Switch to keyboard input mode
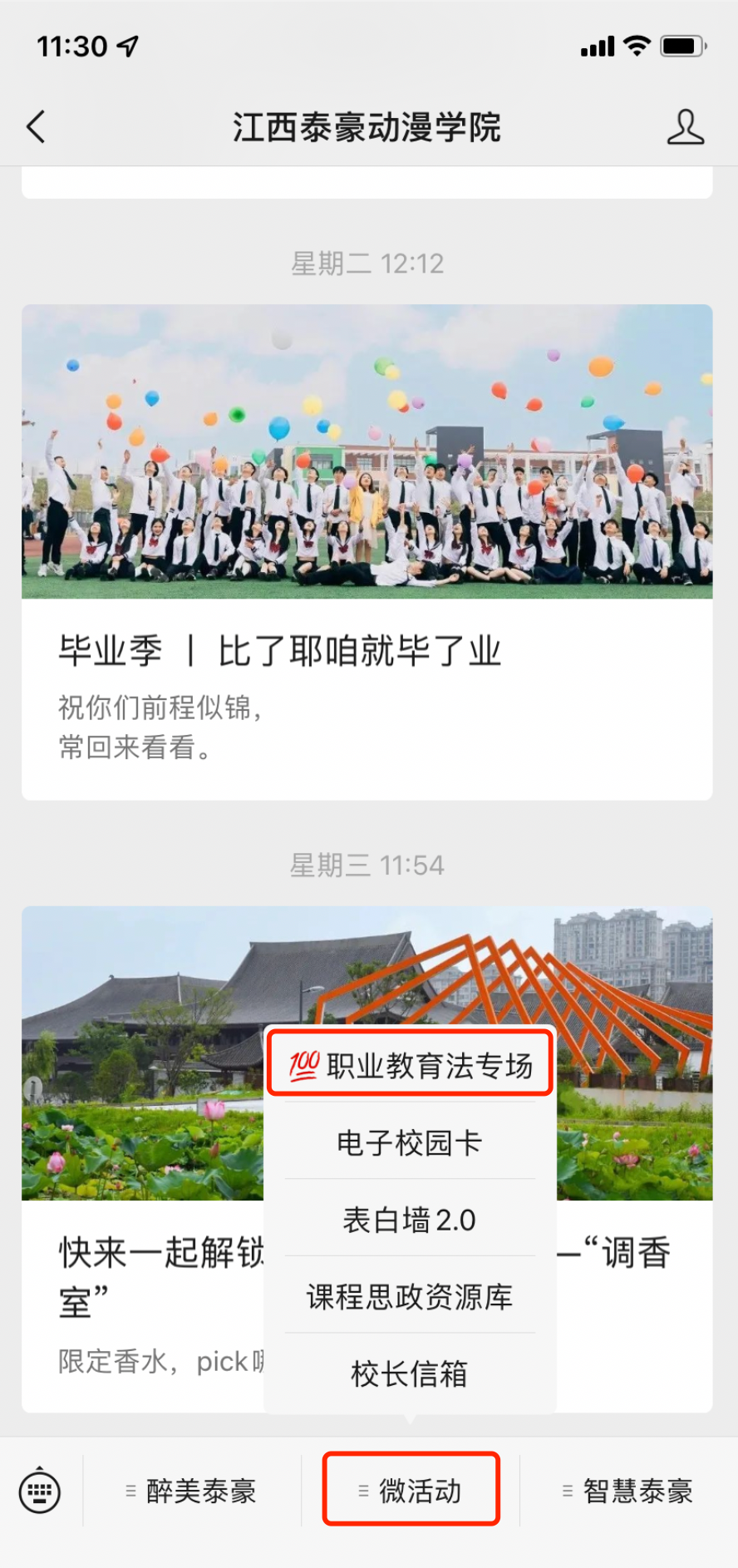The image size is (738, 1568). click(x=40, y=1491)
